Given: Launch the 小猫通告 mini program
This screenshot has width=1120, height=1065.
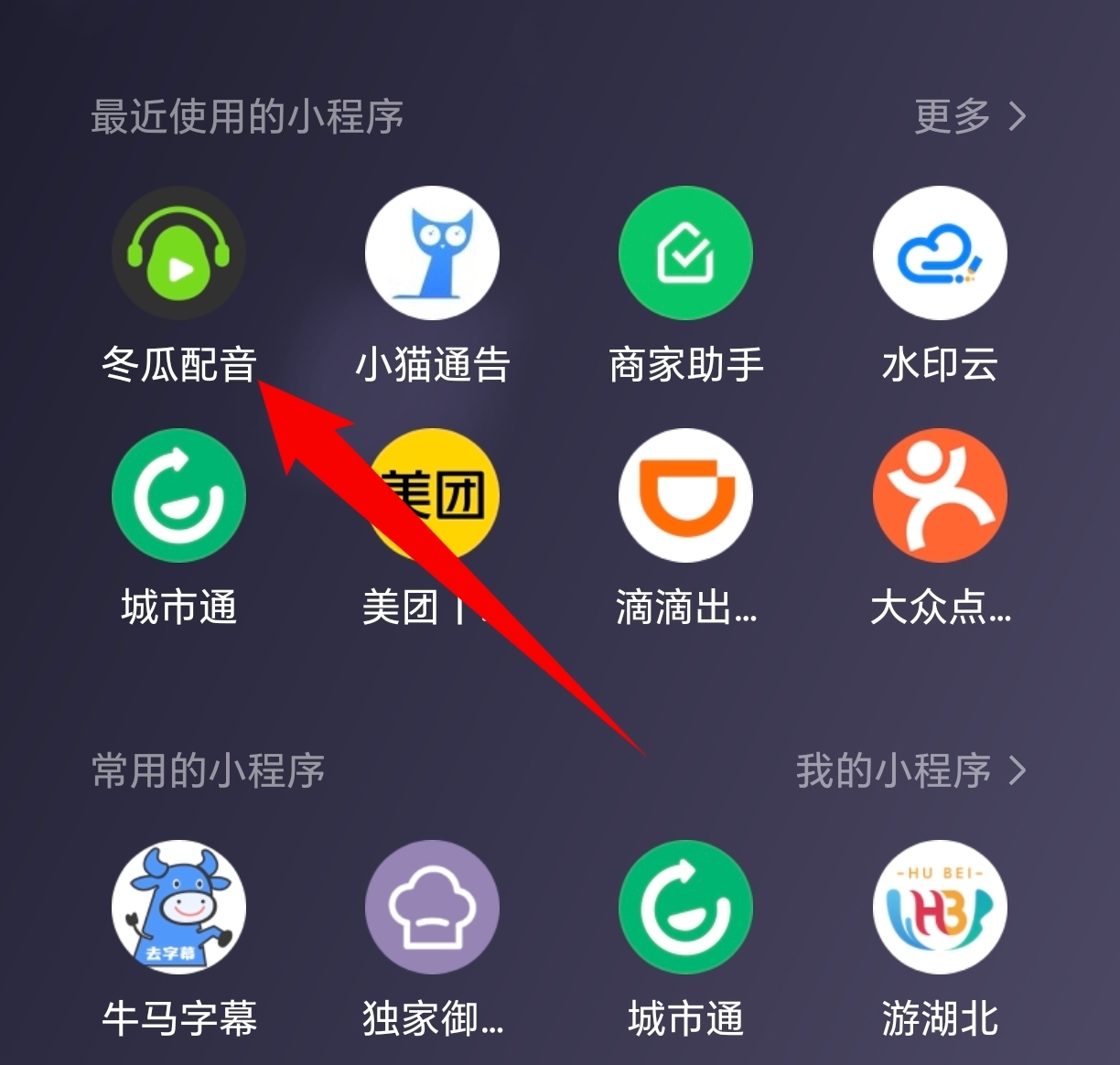Looking at the screenshot, I should 432,253.
